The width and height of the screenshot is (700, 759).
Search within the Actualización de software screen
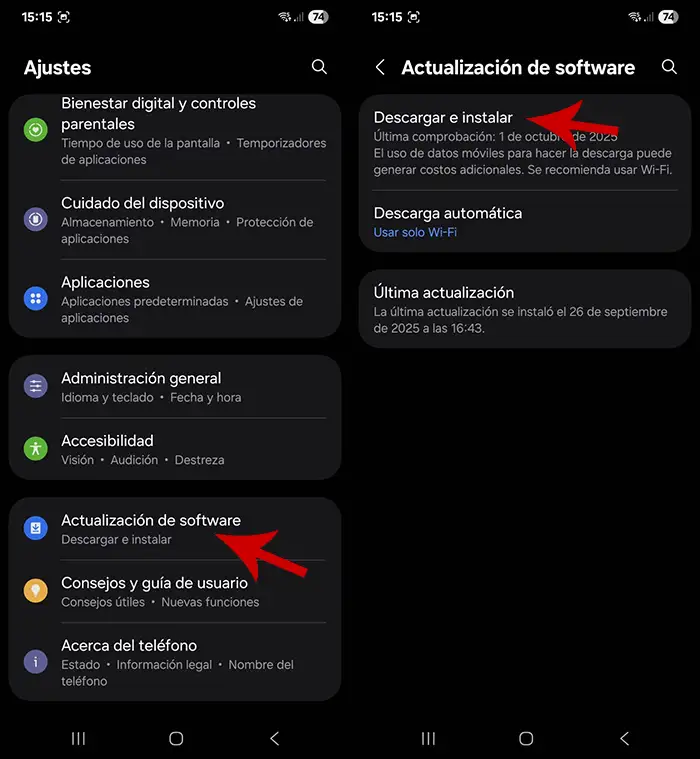coord(669,67)
